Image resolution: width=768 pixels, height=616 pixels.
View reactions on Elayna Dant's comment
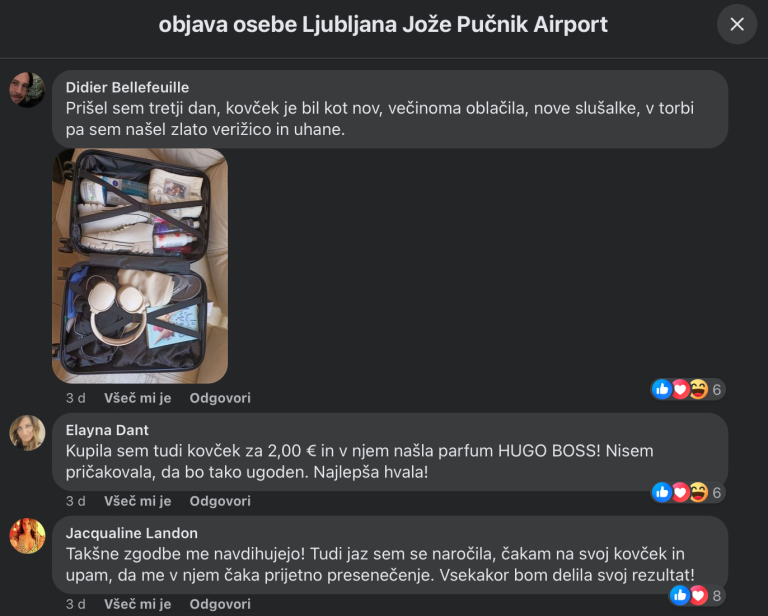pyautogui.click(x=686, y=492)
